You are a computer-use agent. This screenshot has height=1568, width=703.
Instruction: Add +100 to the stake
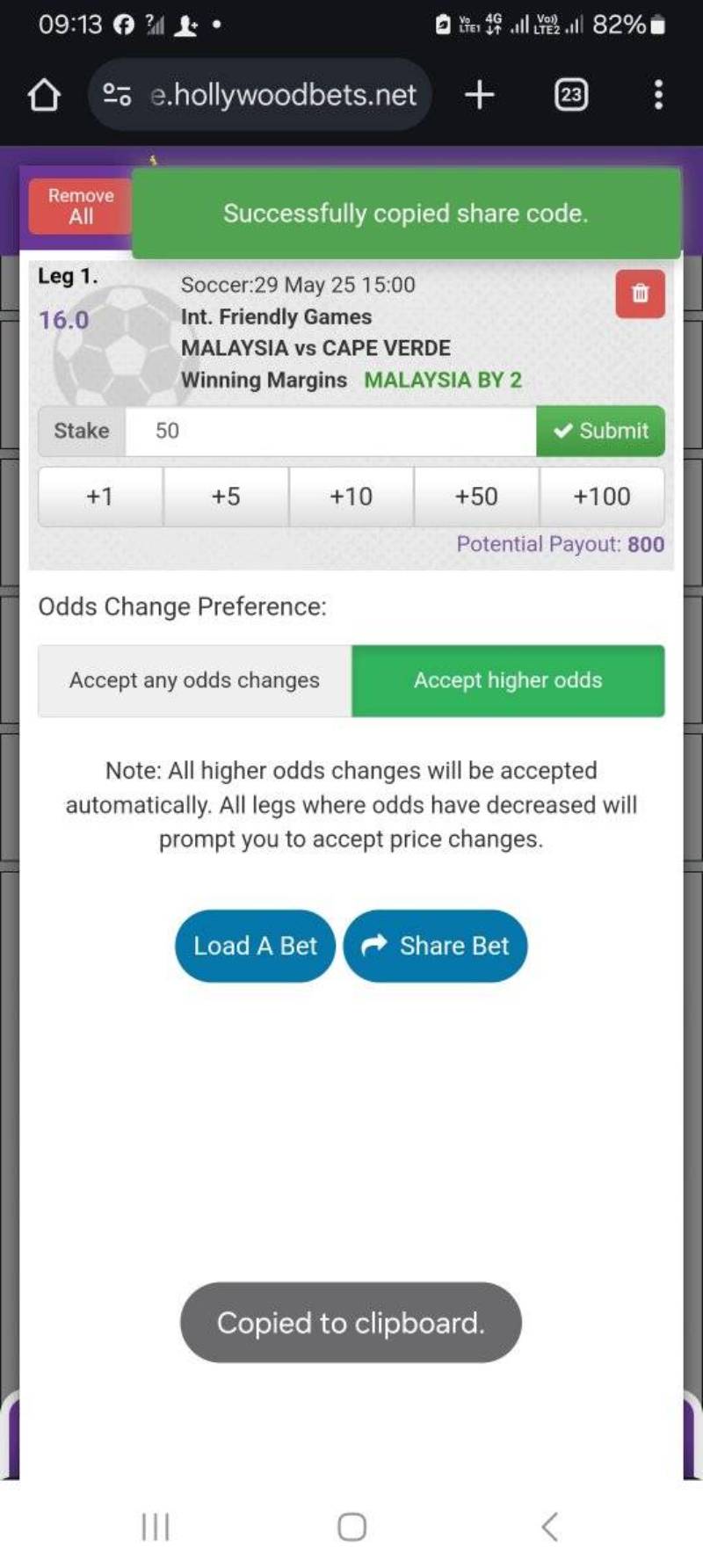click(x=602, y=497)
